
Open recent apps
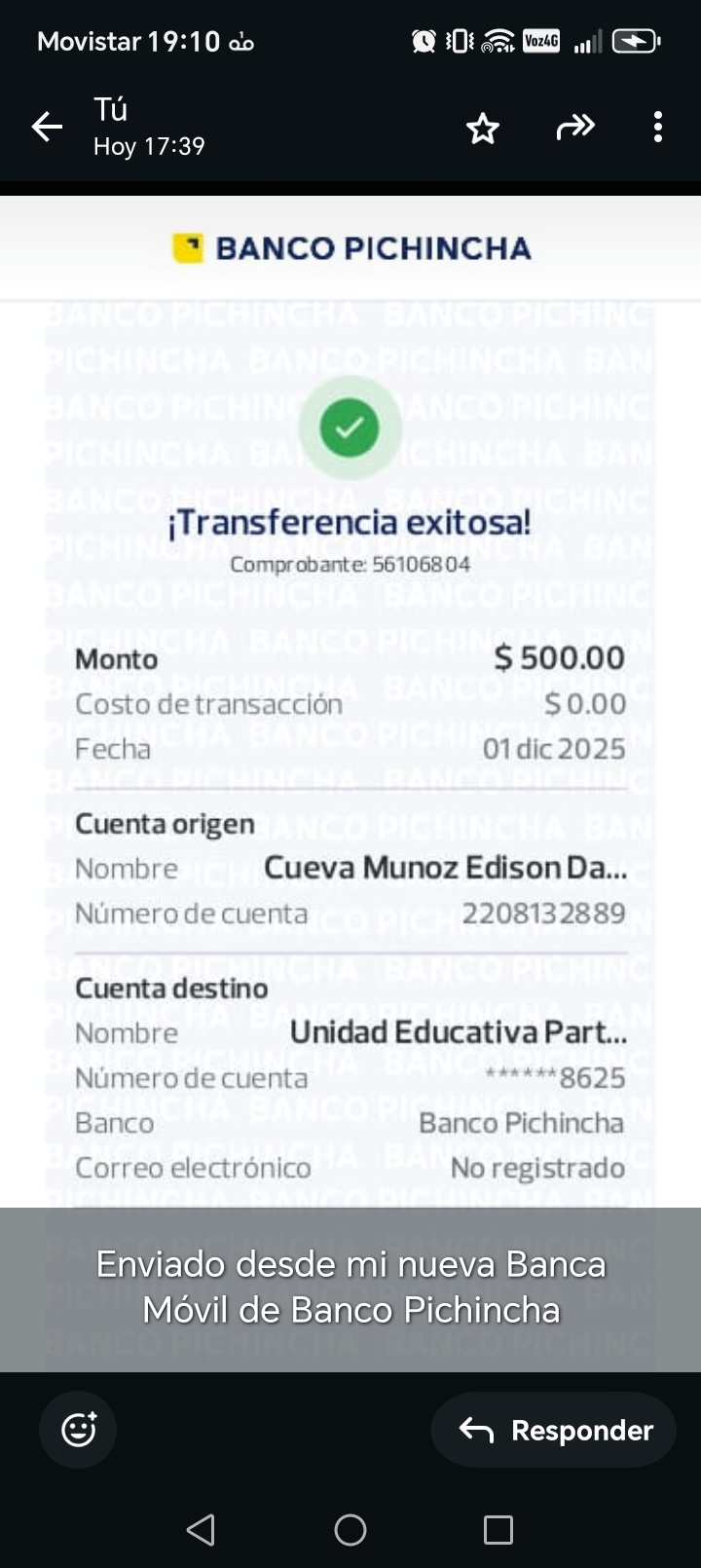coord(498,1529)
